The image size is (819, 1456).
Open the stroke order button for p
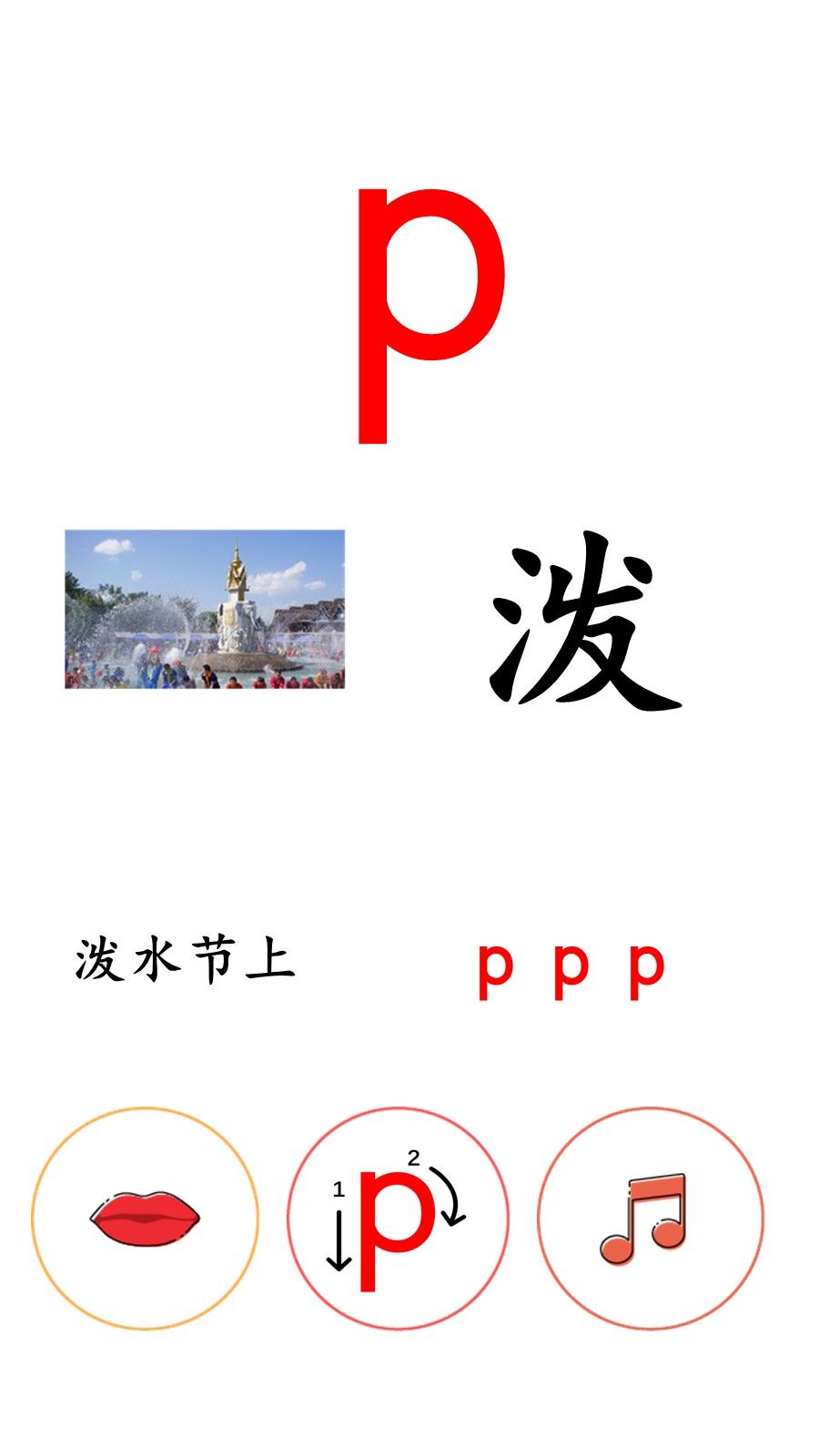tap(398, 1218)
